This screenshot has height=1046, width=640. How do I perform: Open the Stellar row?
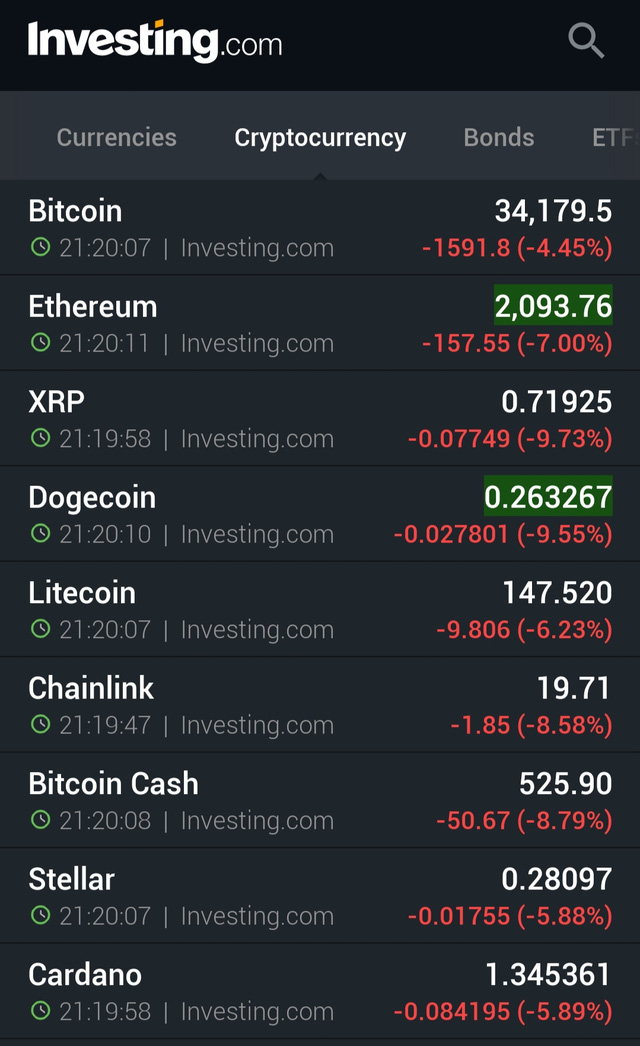pos(320,896)
